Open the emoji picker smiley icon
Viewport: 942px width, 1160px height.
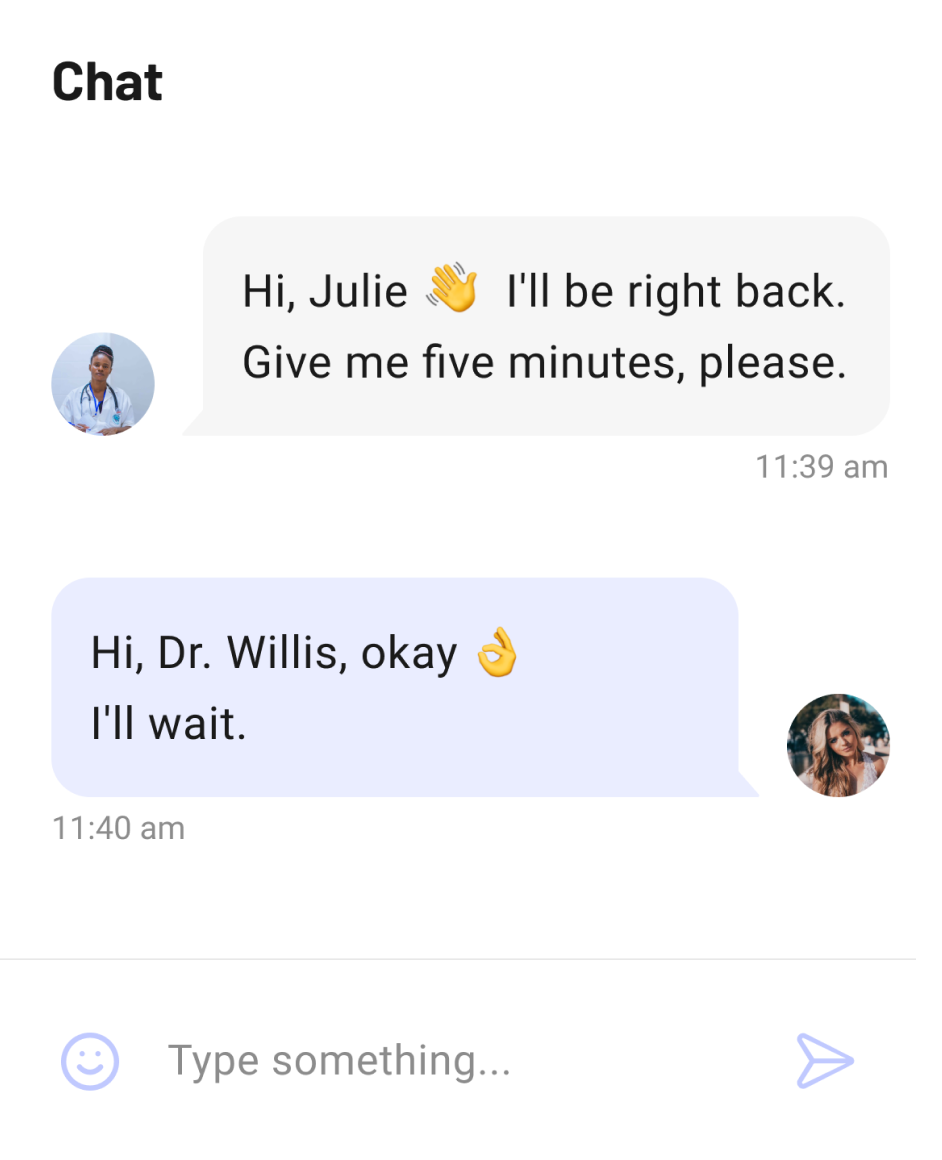(x=90, y=1060)
